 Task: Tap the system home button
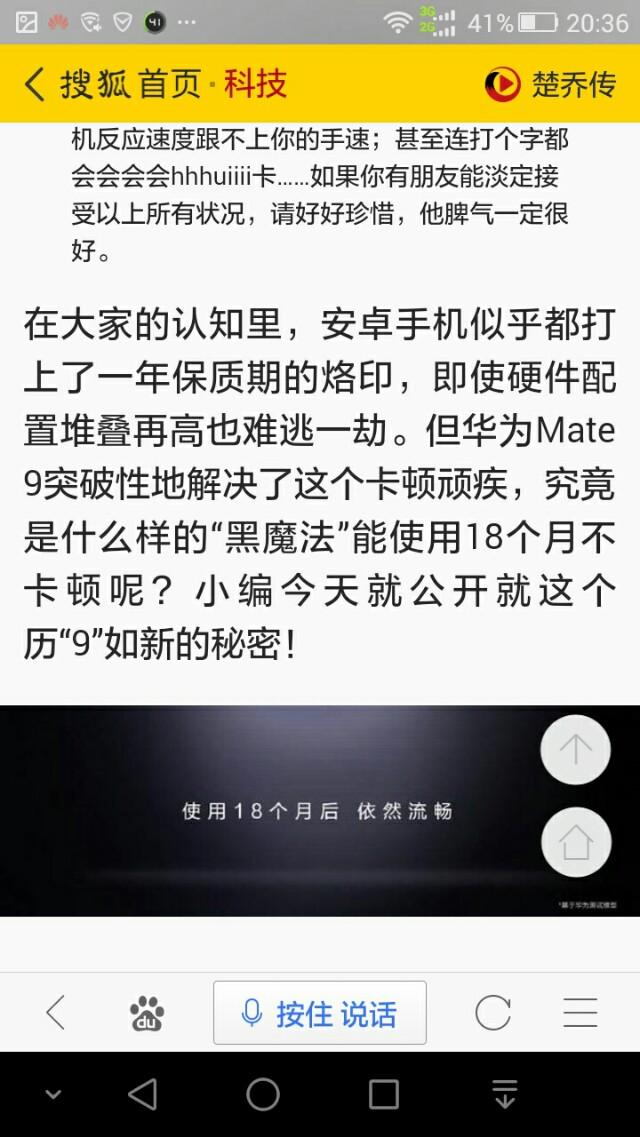262,1094
